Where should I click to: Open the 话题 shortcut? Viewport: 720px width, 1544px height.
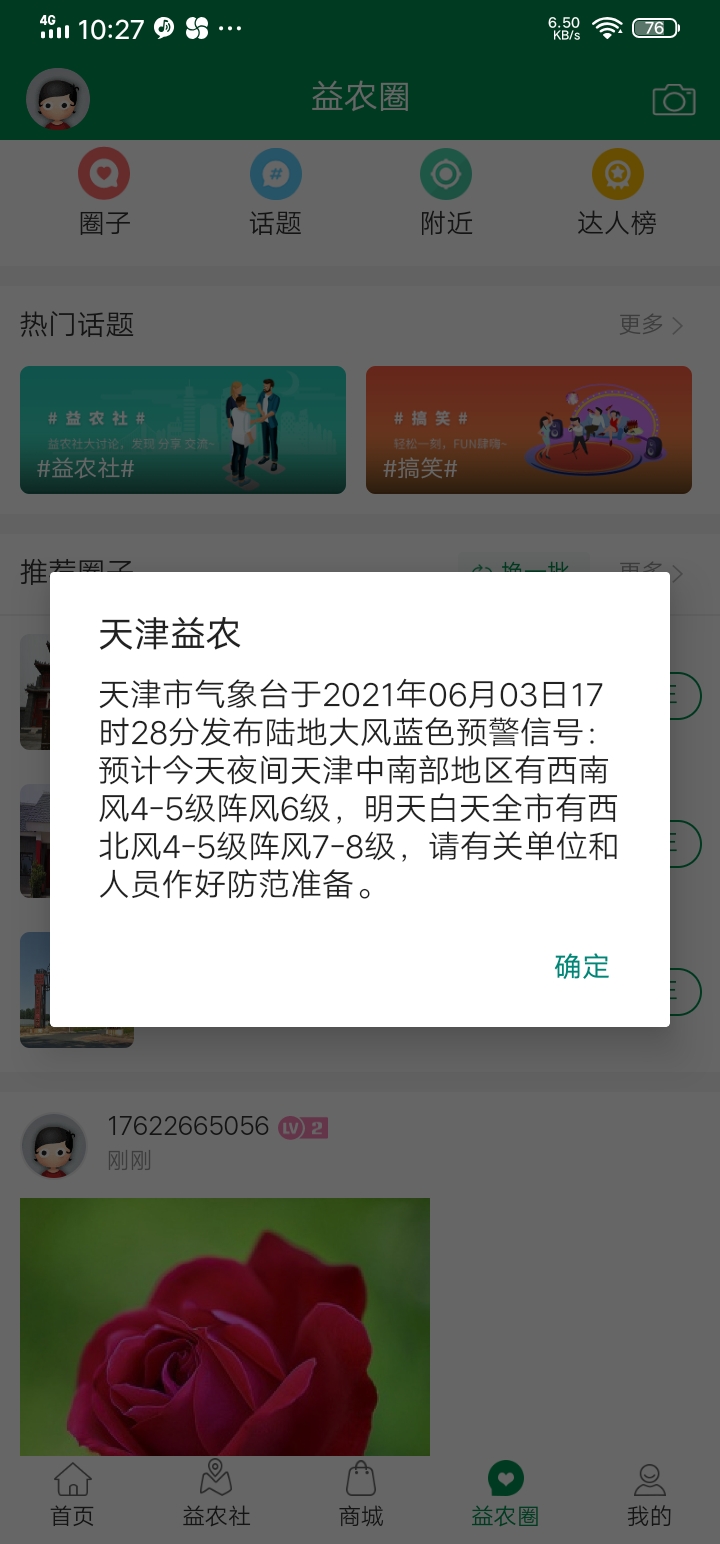275,193
